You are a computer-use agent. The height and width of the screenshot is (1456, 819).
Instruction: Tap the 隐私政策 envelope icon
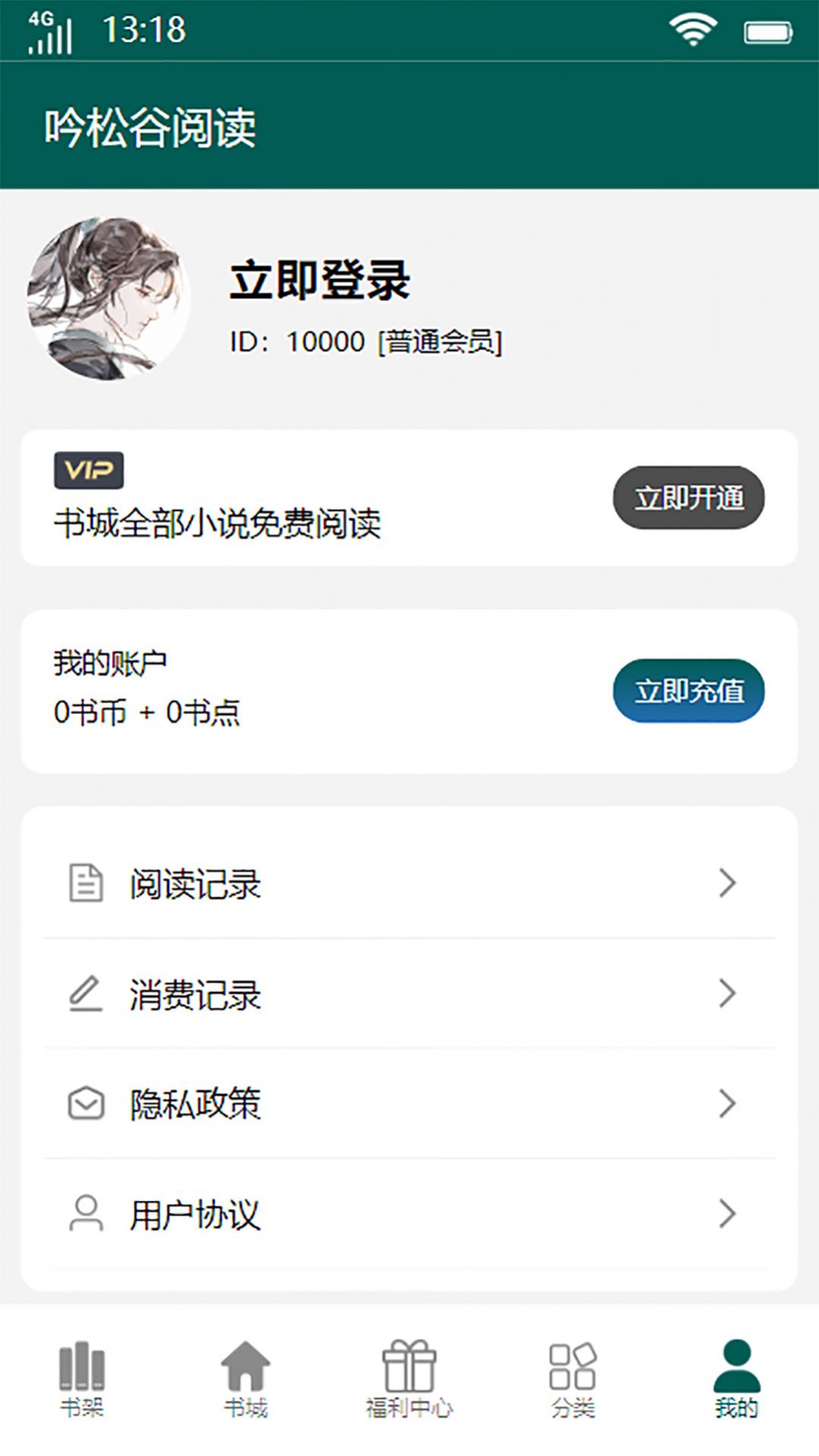click(x=86, y=1104)
